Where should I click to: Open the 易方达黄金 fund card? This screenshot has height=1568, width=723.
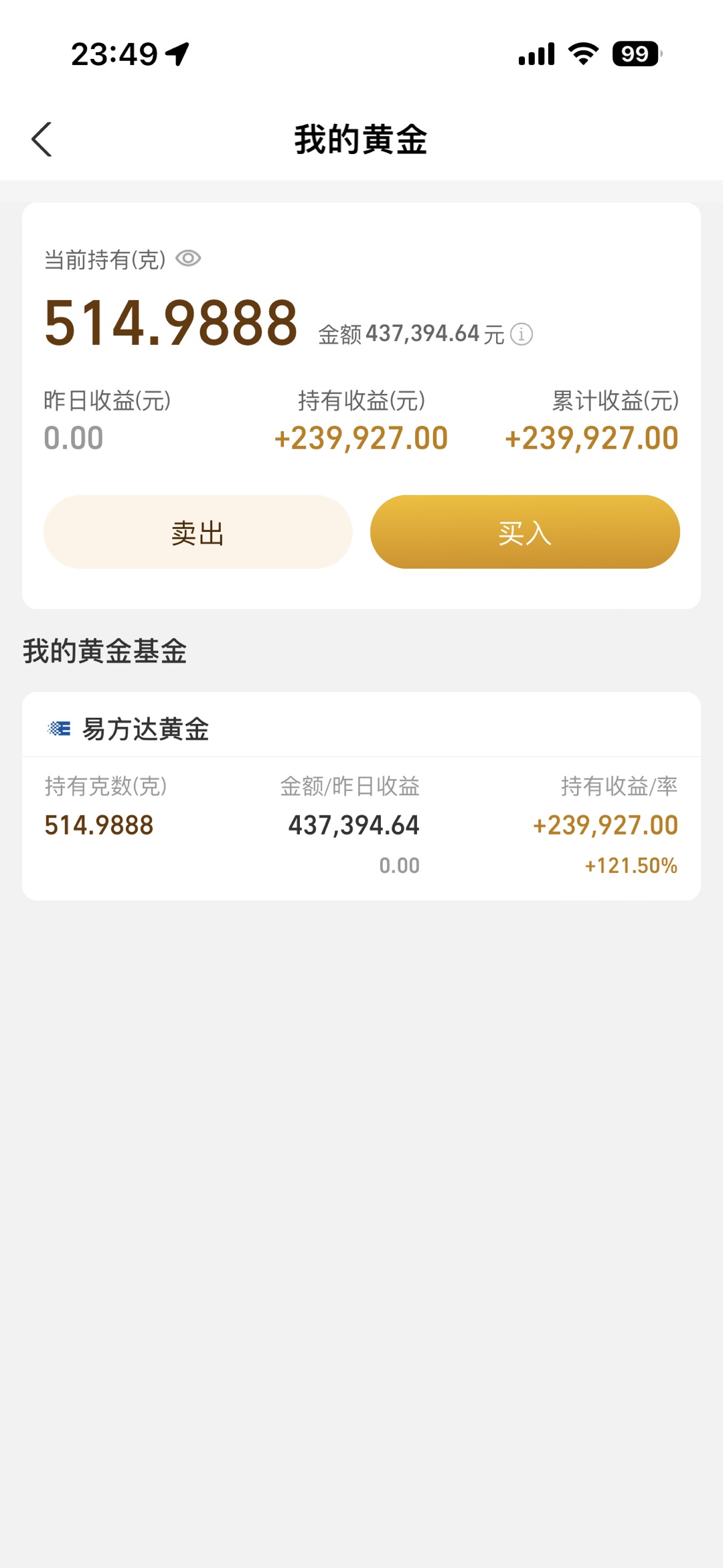click(361, 796)
